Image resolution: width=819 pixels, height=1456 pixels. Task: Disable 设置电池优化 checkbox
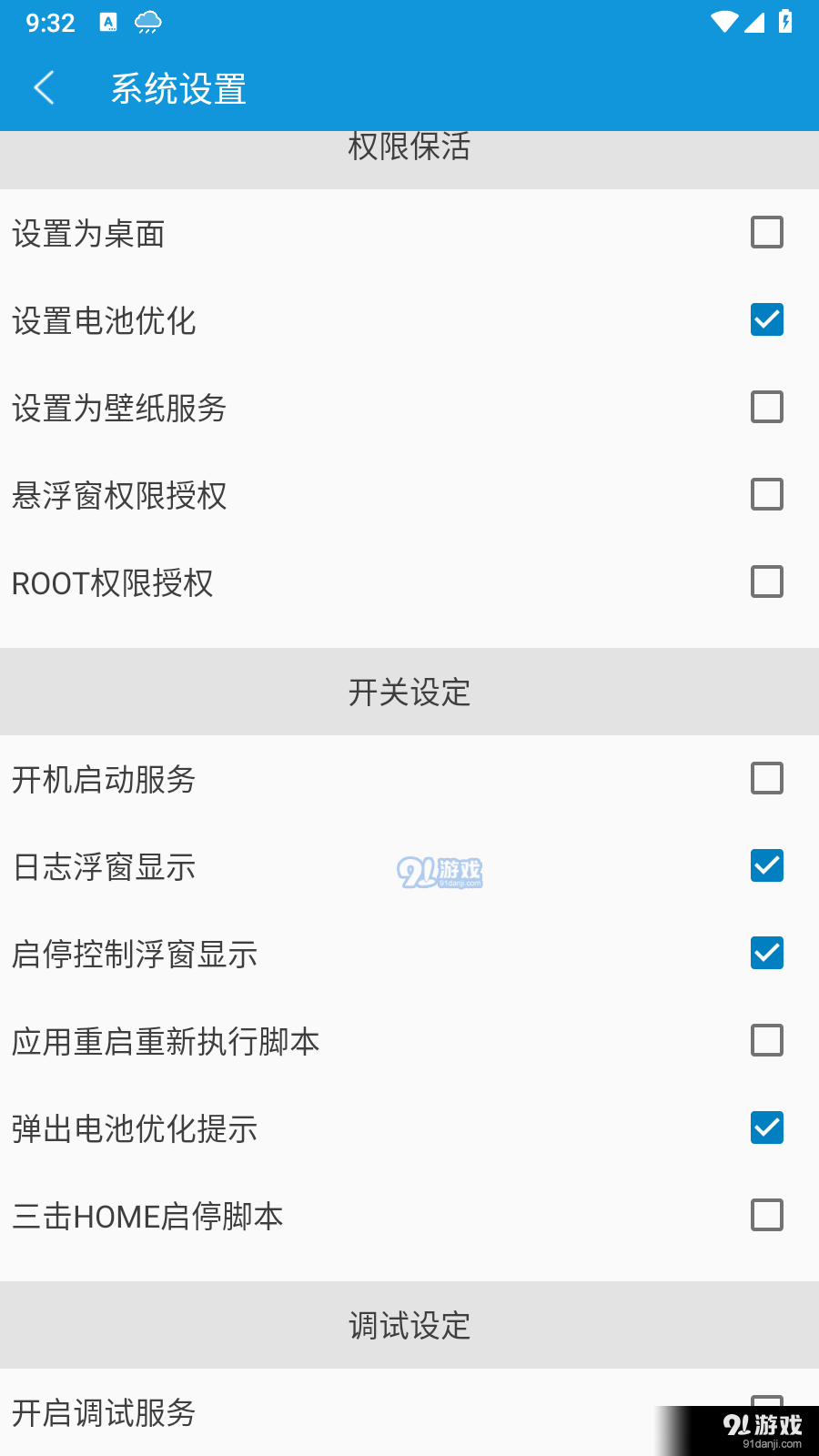coord(767,319)
